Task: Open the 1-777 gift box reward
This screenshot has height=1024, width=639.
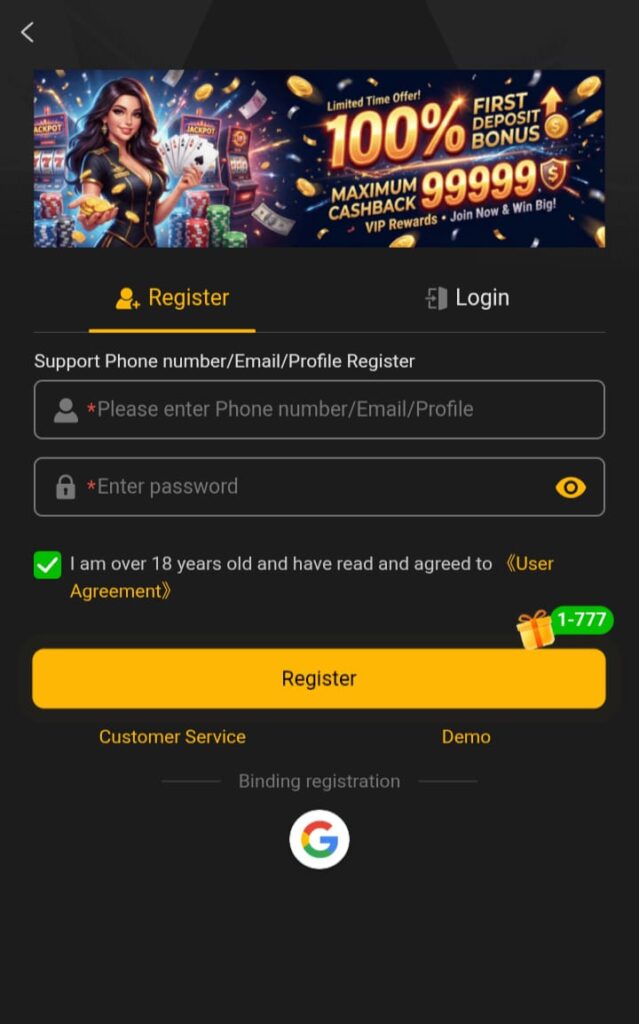Action: [537, 629]
